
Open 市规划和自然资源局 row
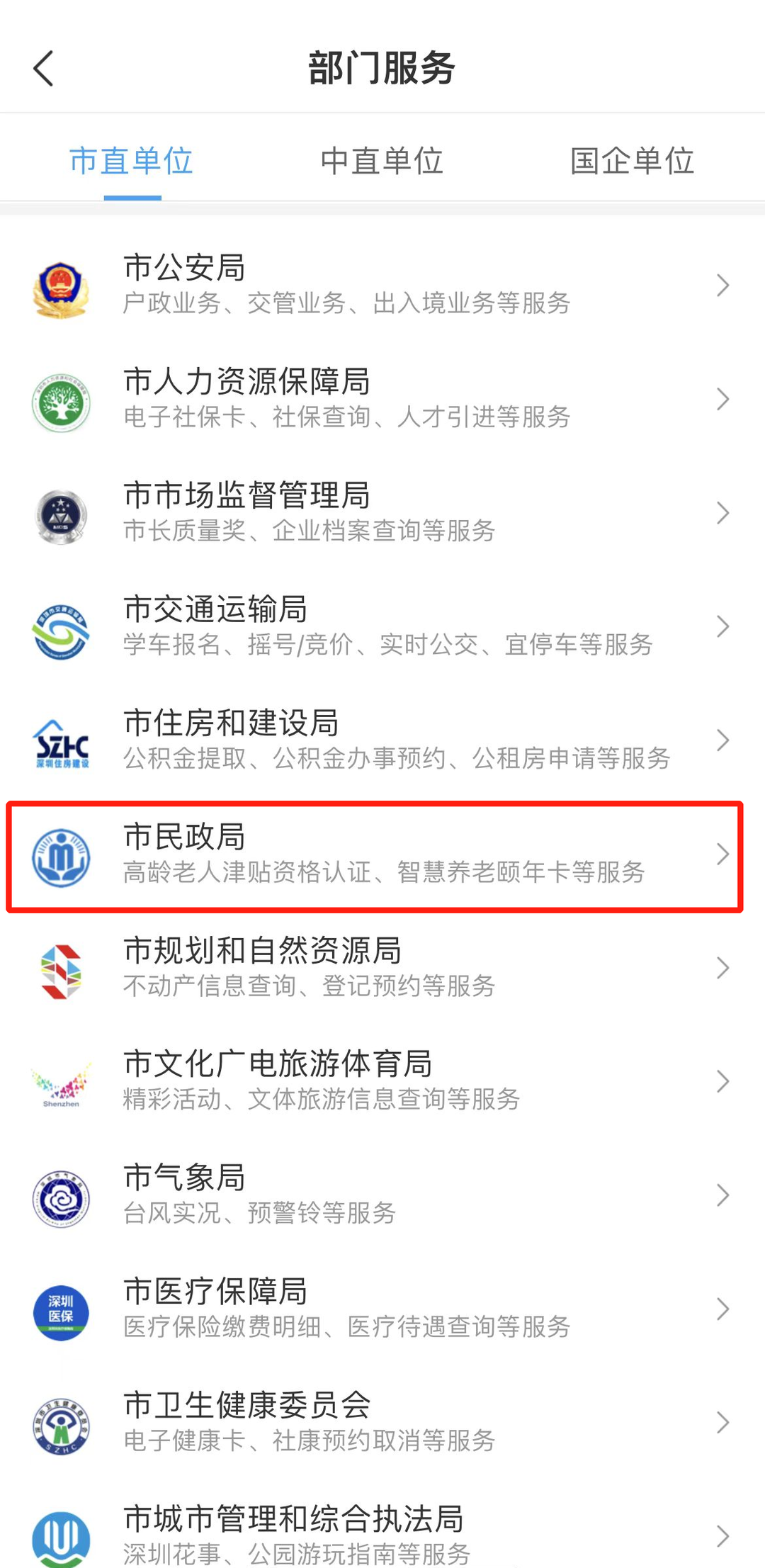[382, 968]
